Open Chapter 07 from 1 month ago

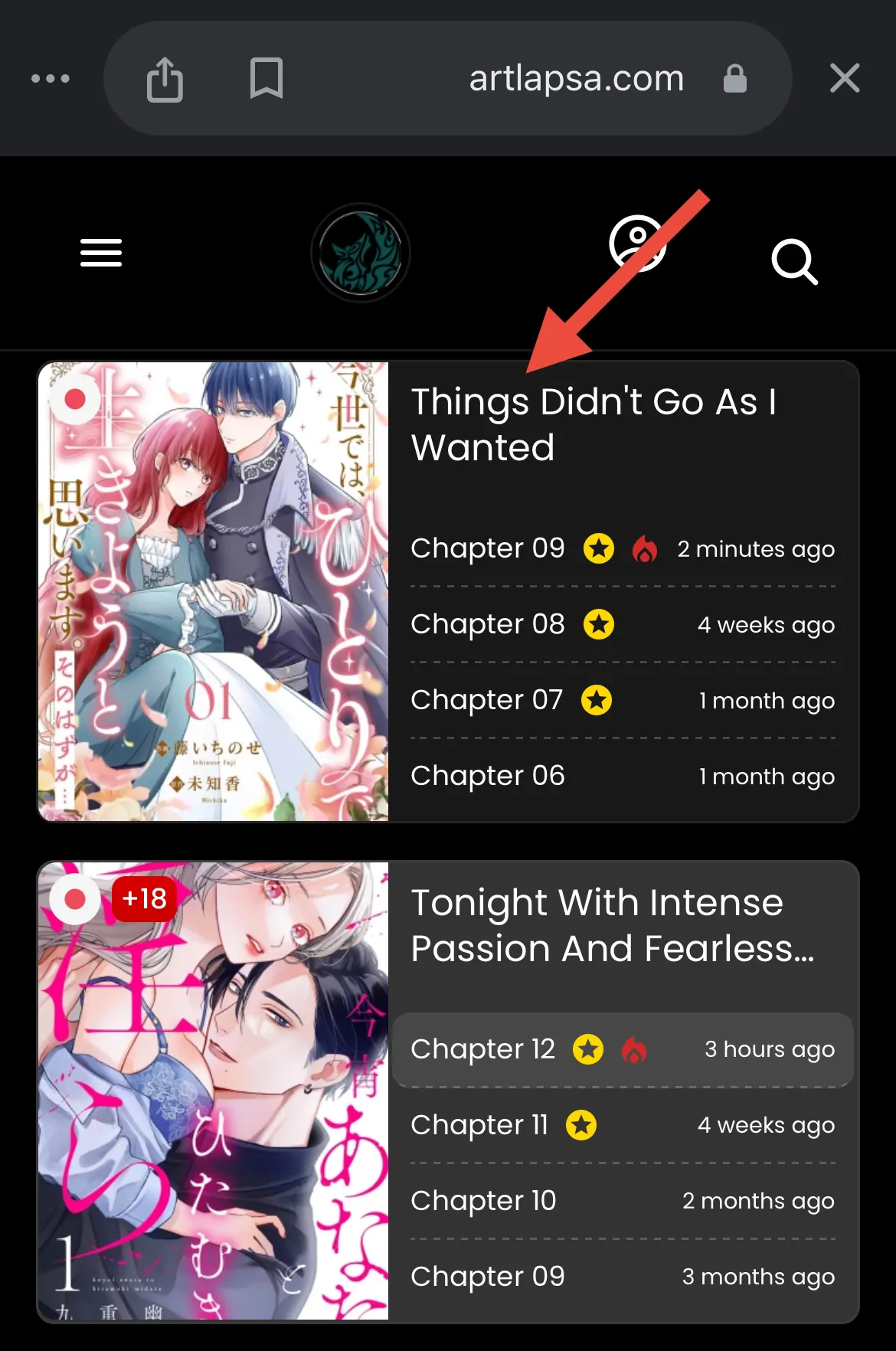pos(487,700)
